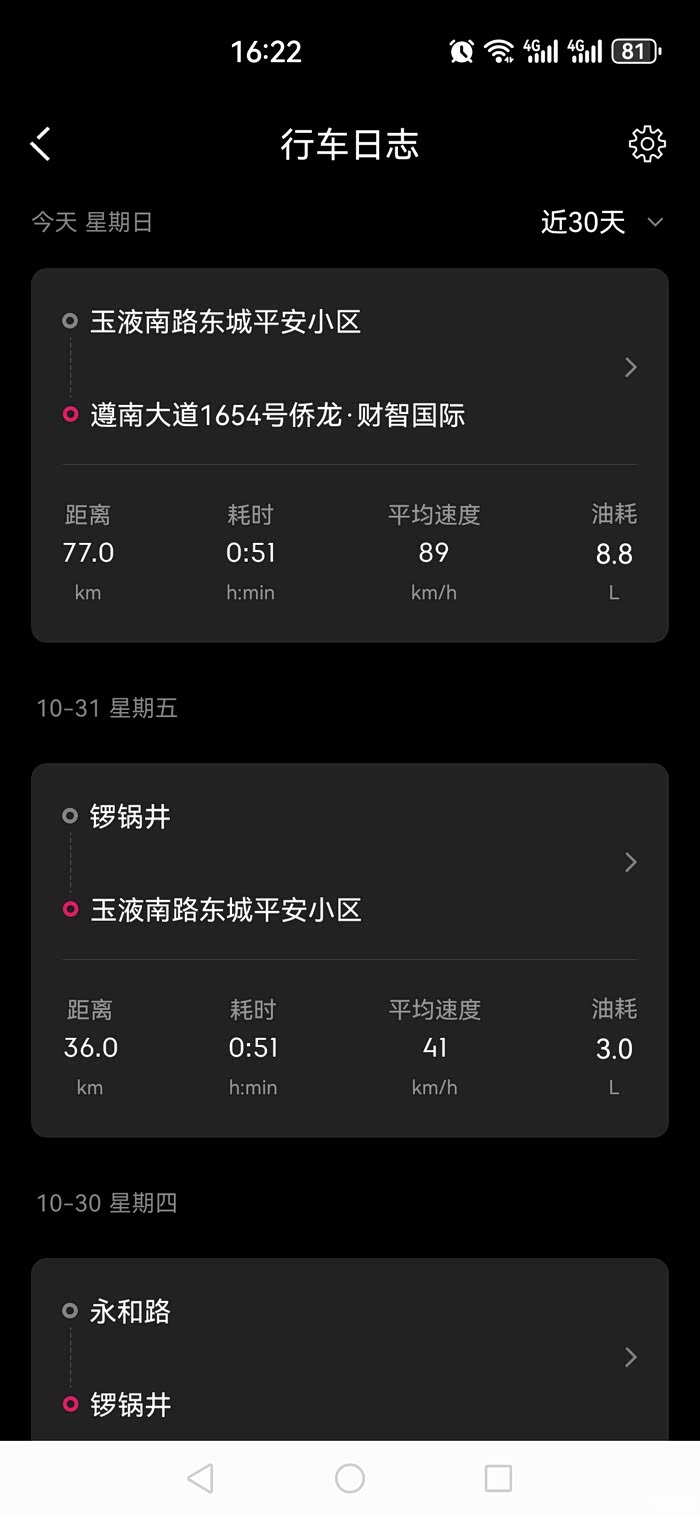Open the 10-30 trip starting from 永和路
The height and width of the screenshot is (1516, 700).
point(350,1357)
